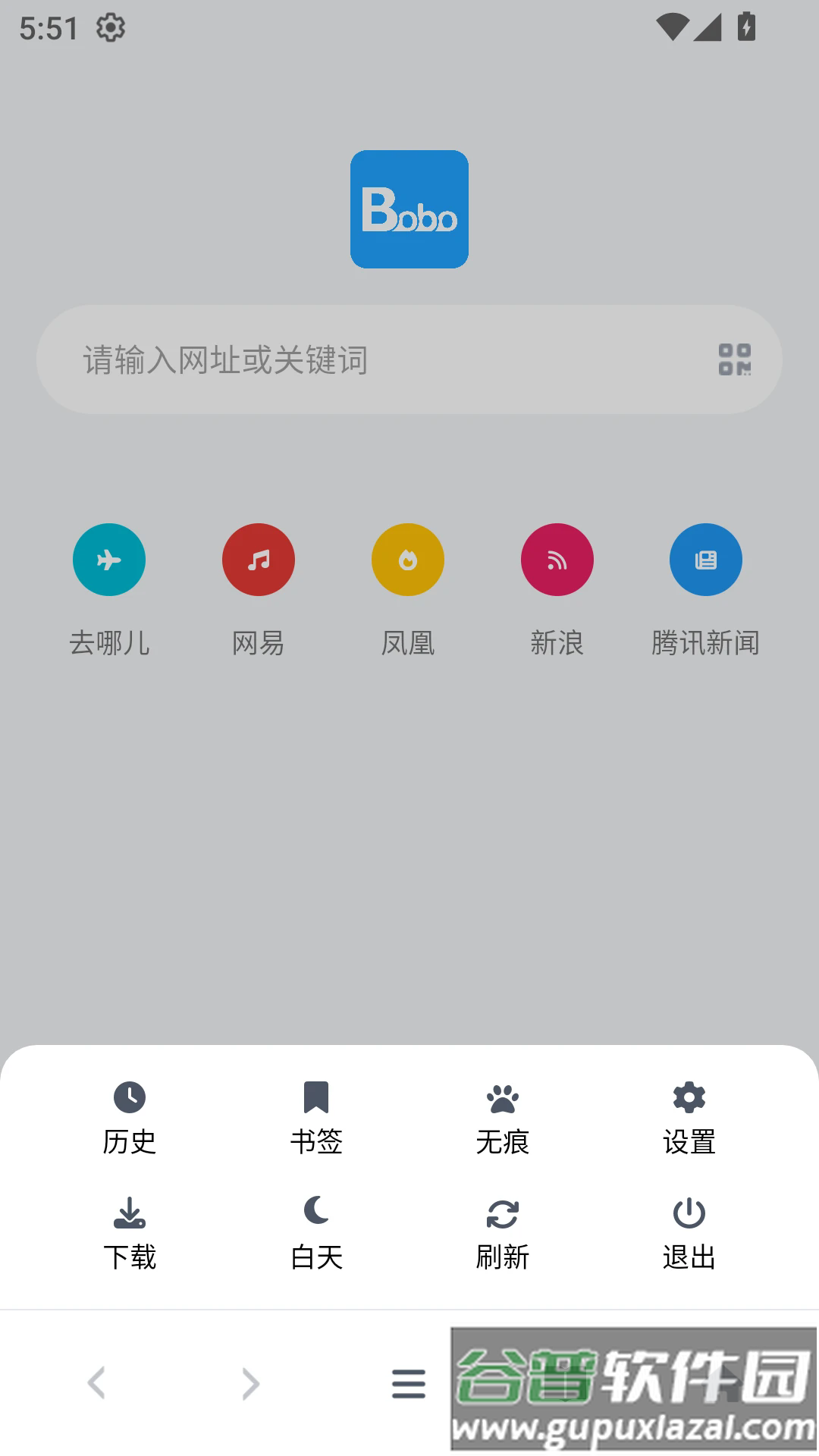Open the 腾讯新闻 news shortcut
The width and height of the screenshot is (819, 1456).
pyautogui.click(x=705, y=560)
